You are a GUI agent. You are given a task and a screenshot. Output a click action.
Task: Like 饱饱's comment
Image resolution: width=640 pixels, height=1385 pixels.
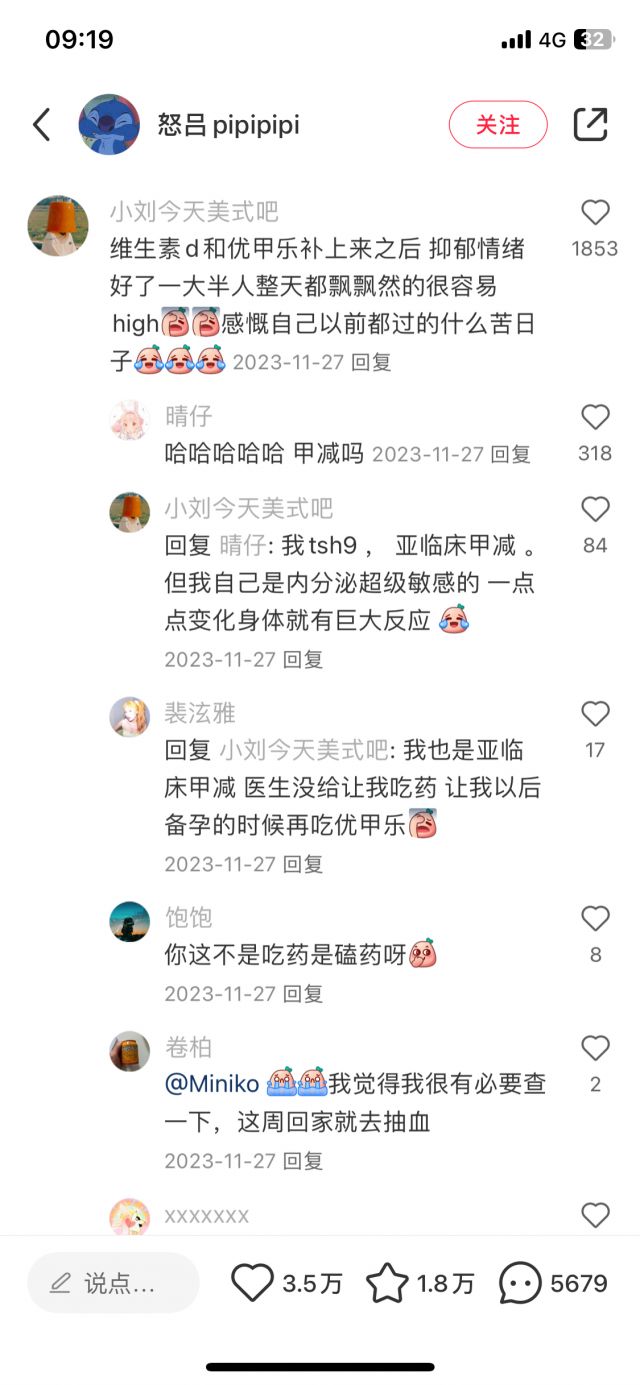(595, 918)
